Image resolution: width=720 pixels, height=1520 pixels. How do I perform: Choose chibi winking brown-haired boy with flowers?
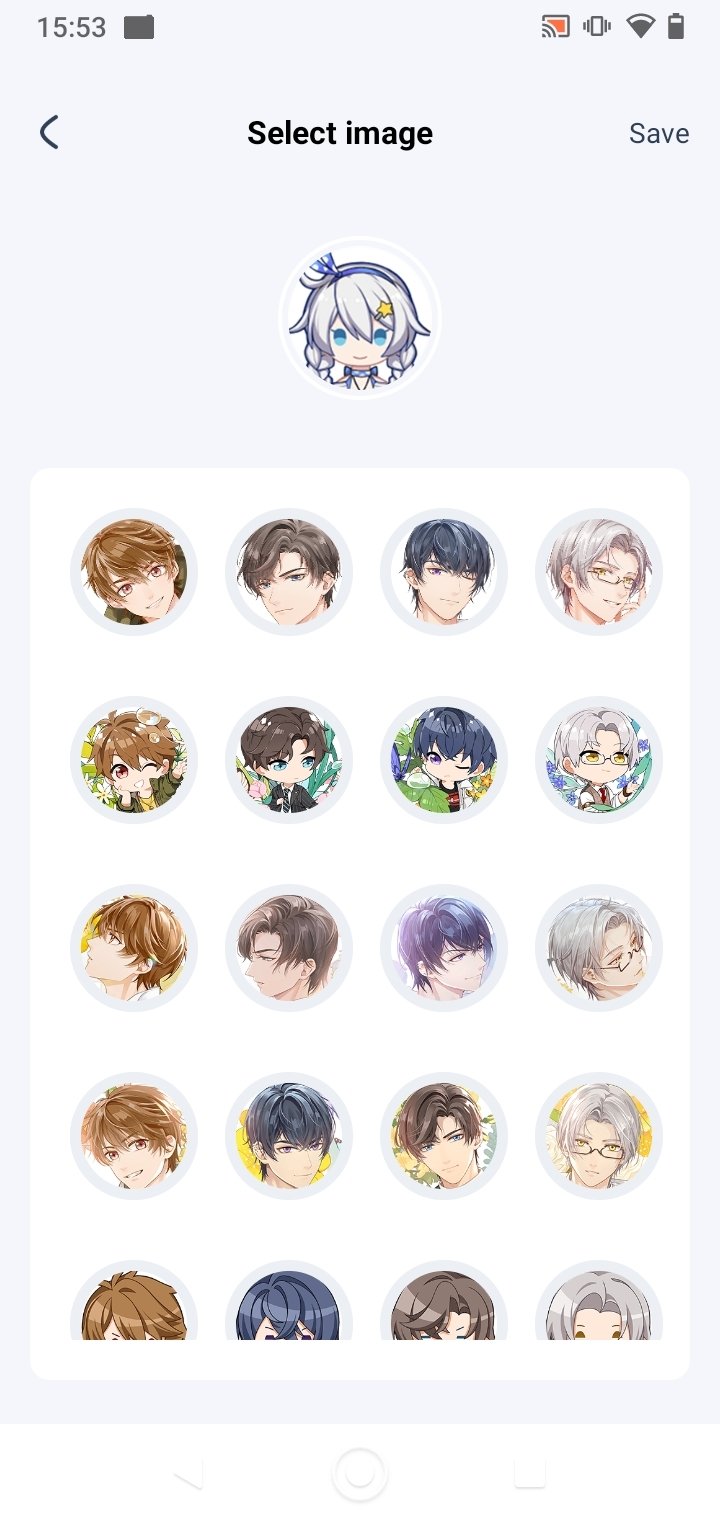click(134, 760)
